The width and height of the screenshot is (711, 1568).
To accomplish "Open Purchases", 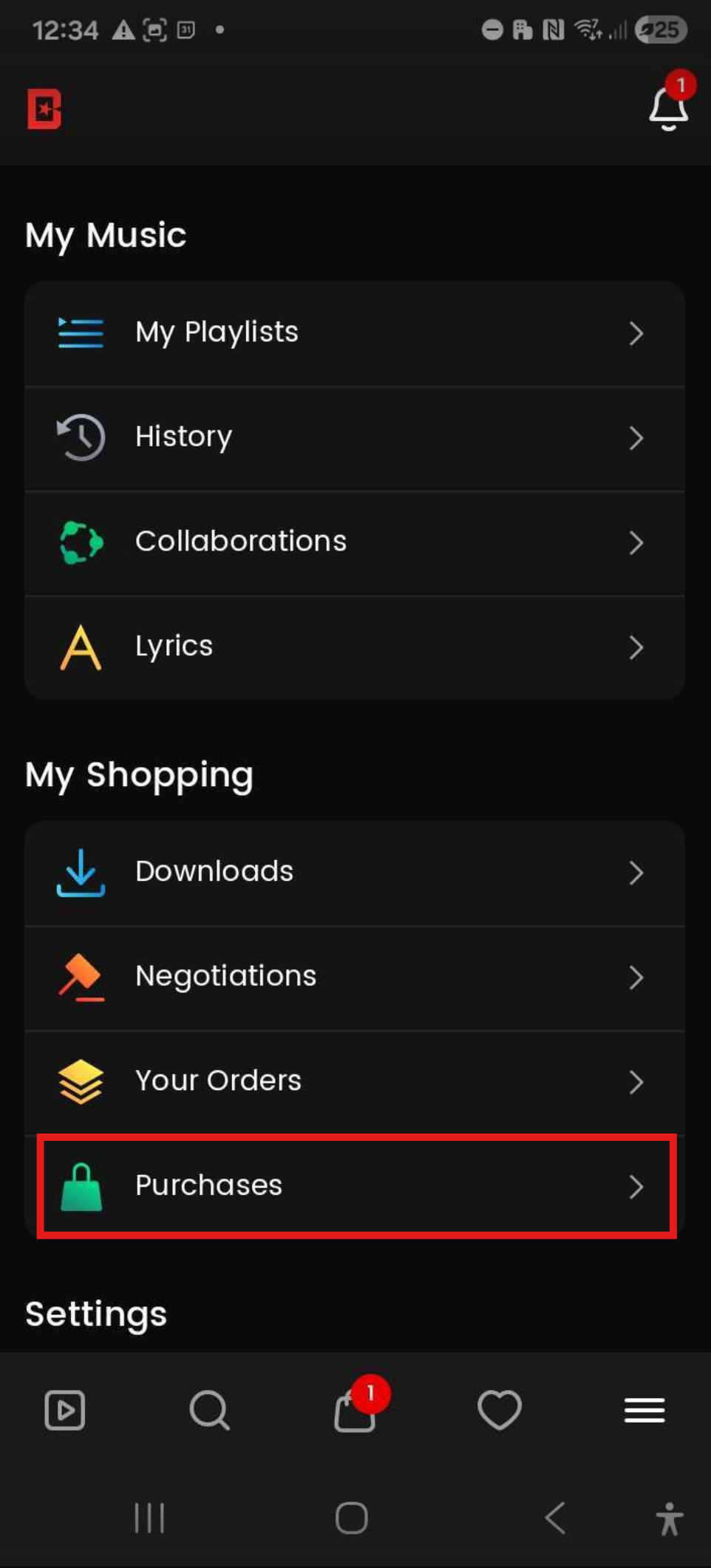I will coord(355,1186).
